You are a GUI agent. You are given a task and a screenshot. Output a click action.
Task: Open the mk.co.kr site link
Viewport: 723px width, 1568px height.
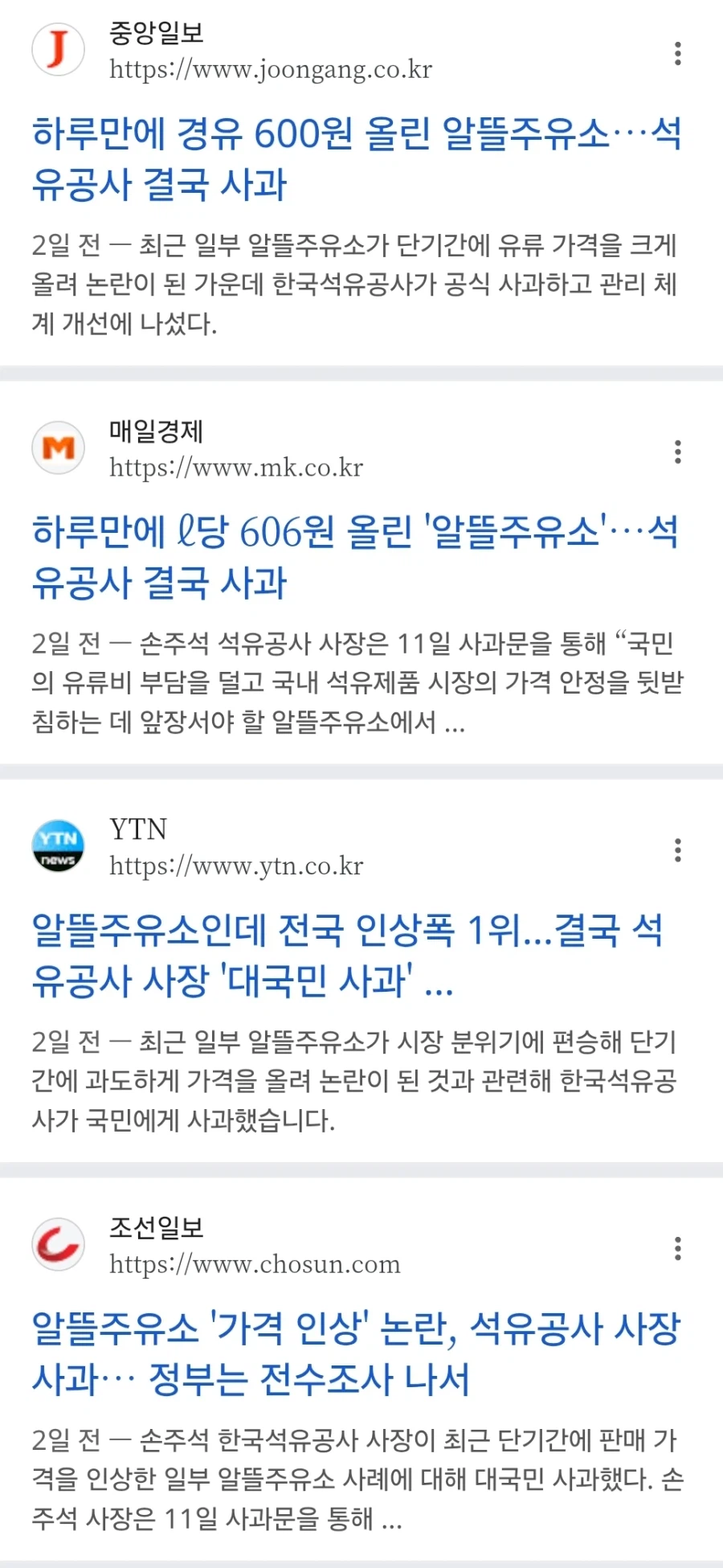(235, 468)
